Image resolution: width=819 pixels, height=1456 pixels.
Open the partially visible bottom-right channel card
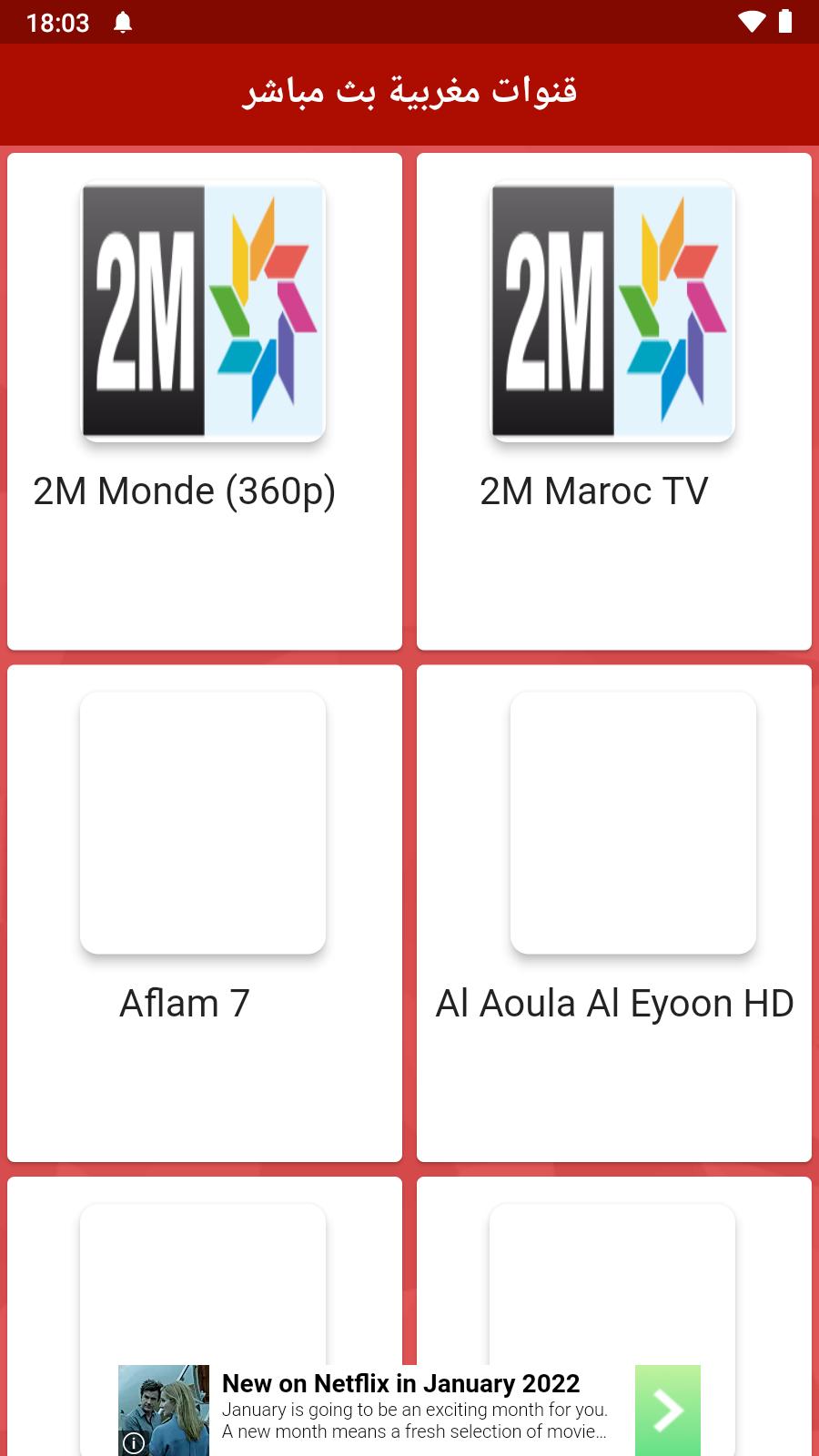click(x=614, y=1274)
